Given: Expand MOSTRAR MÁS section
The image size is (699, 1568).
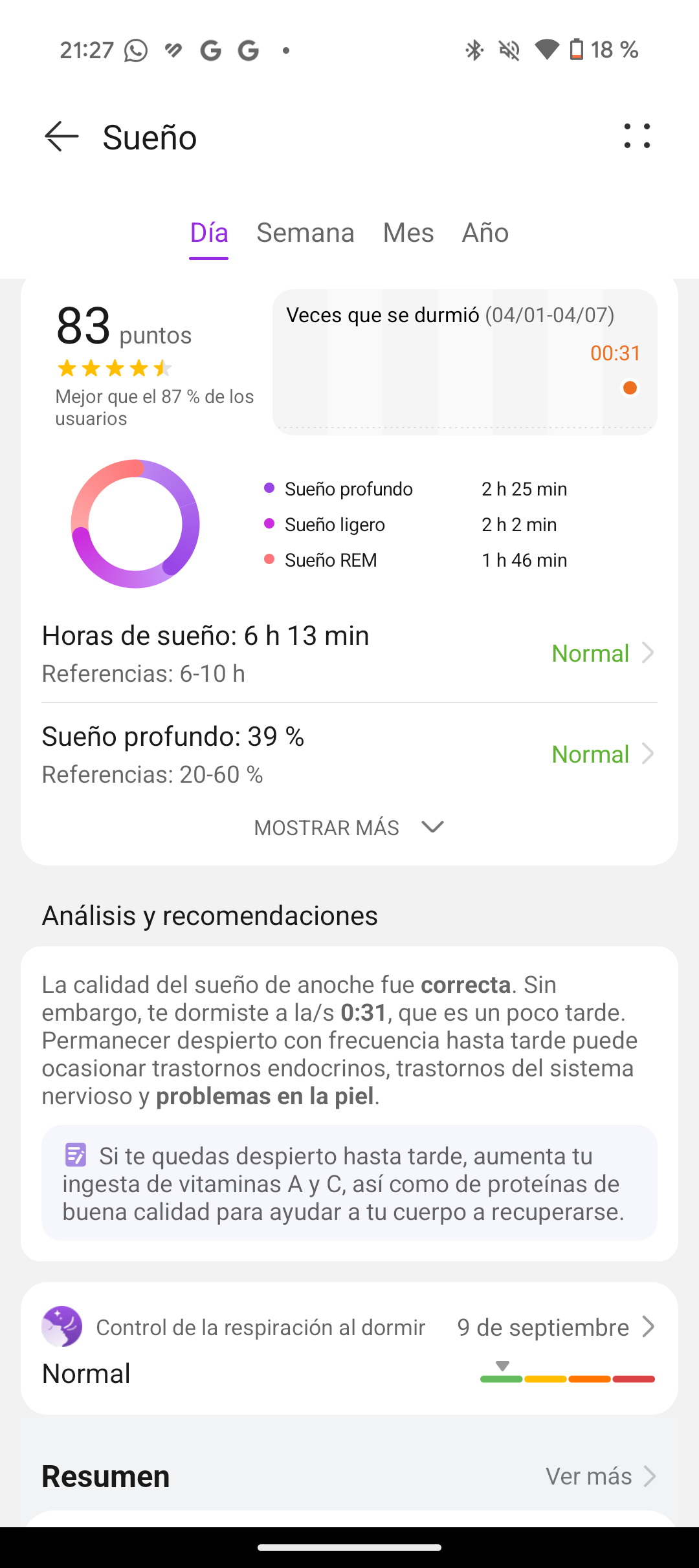Looking at the screenshot, I should [349, 827].
